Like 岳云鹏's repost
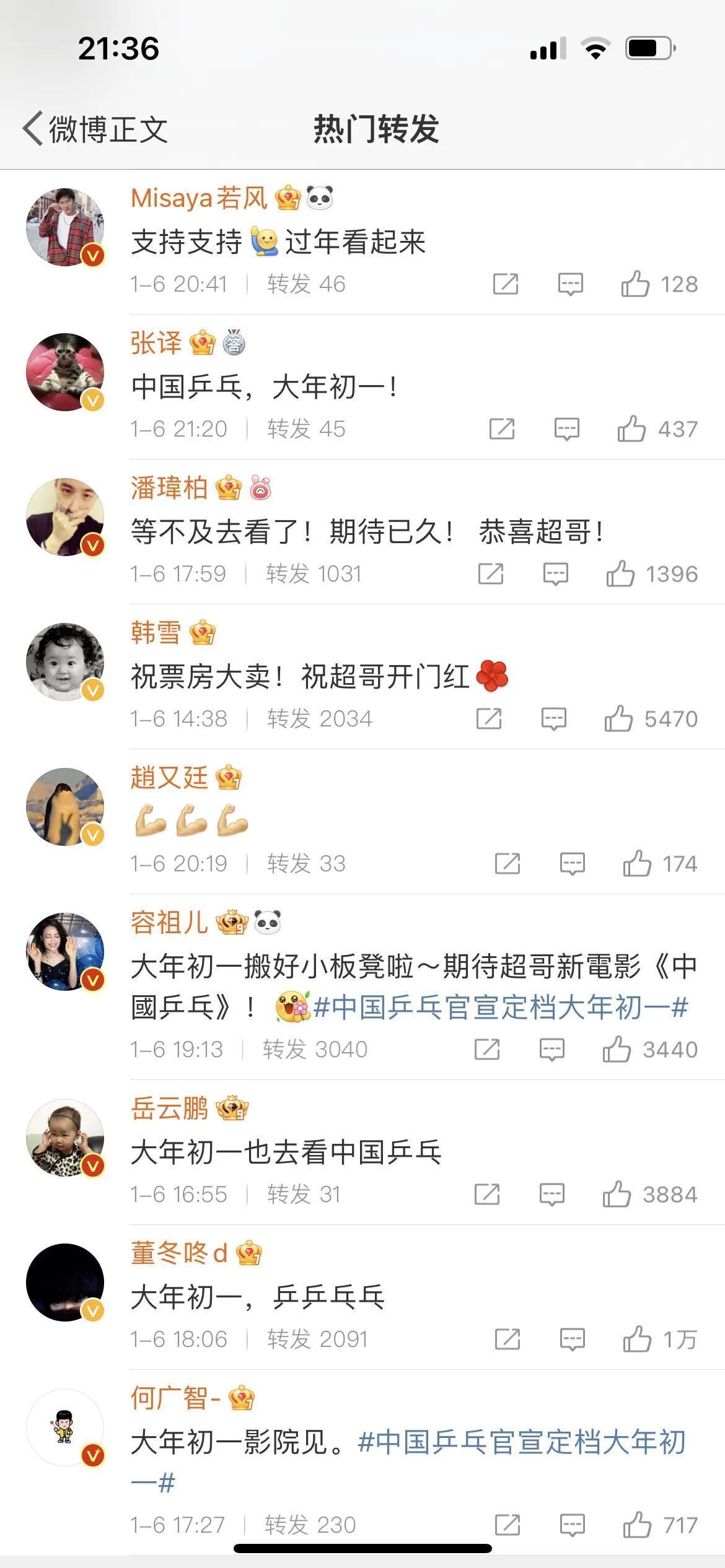 tap(617, 1195)
